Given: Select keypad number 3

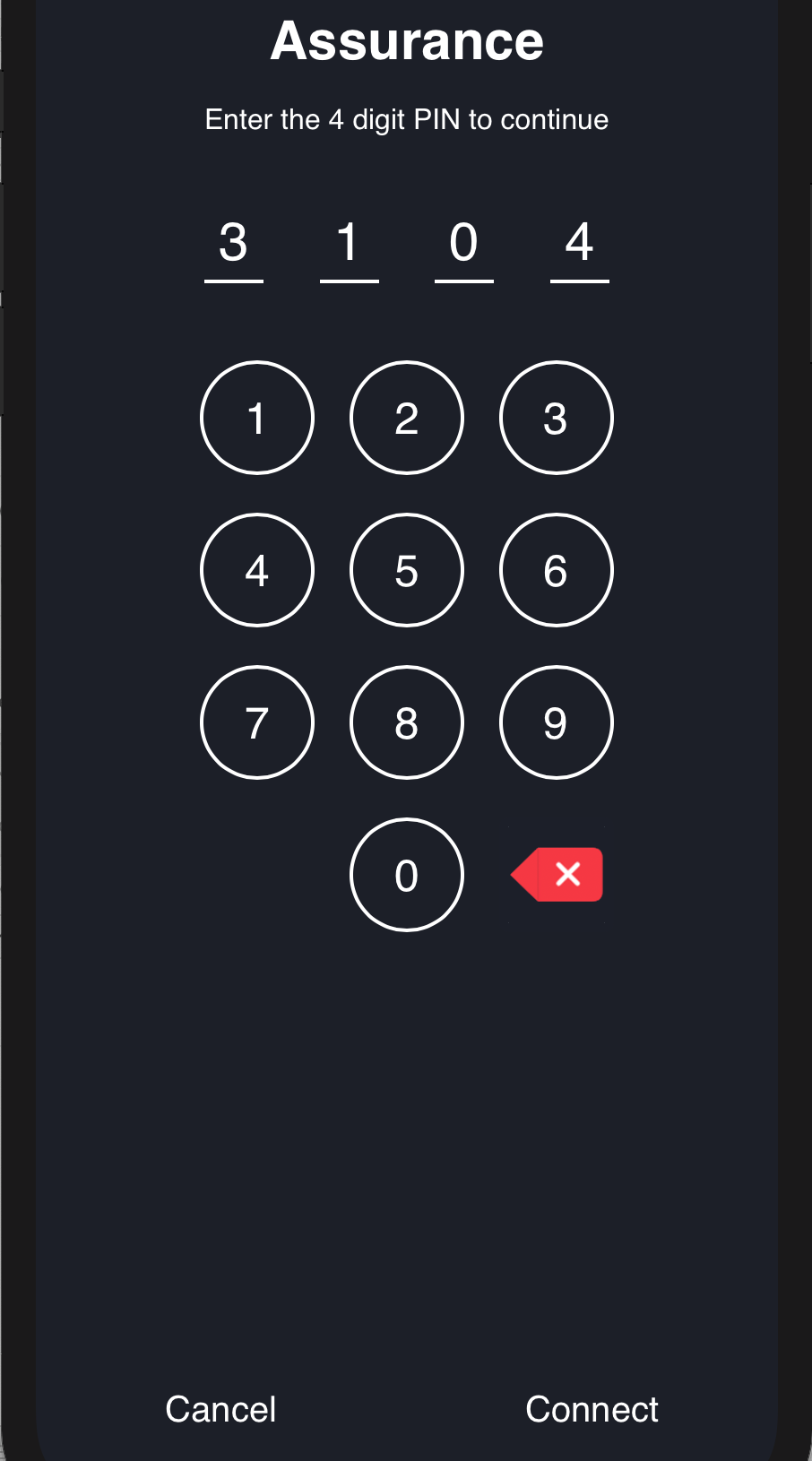Looking at the screenshot, I should pos(557,418).
